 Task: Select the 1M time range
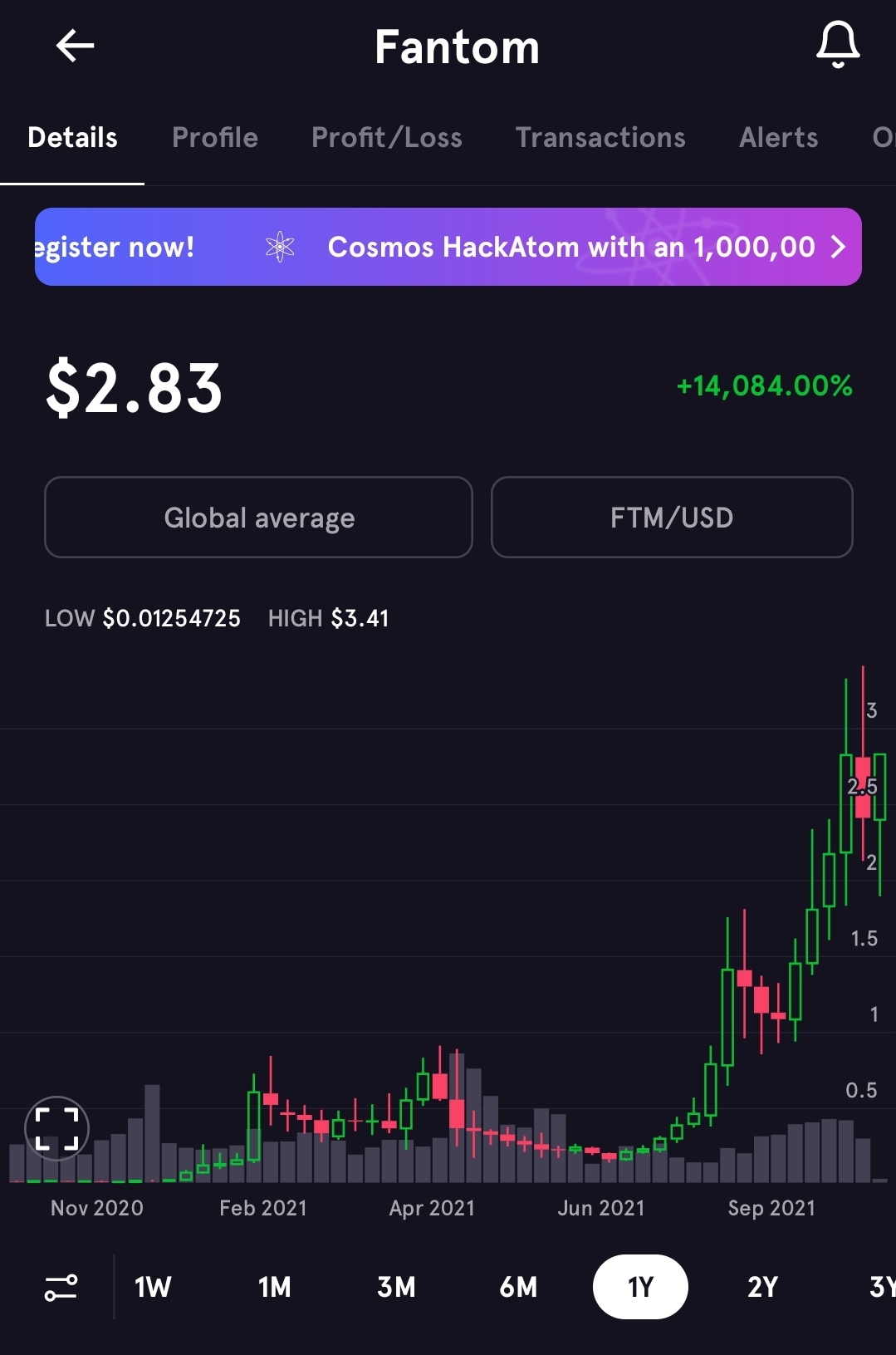(274, 1287)
